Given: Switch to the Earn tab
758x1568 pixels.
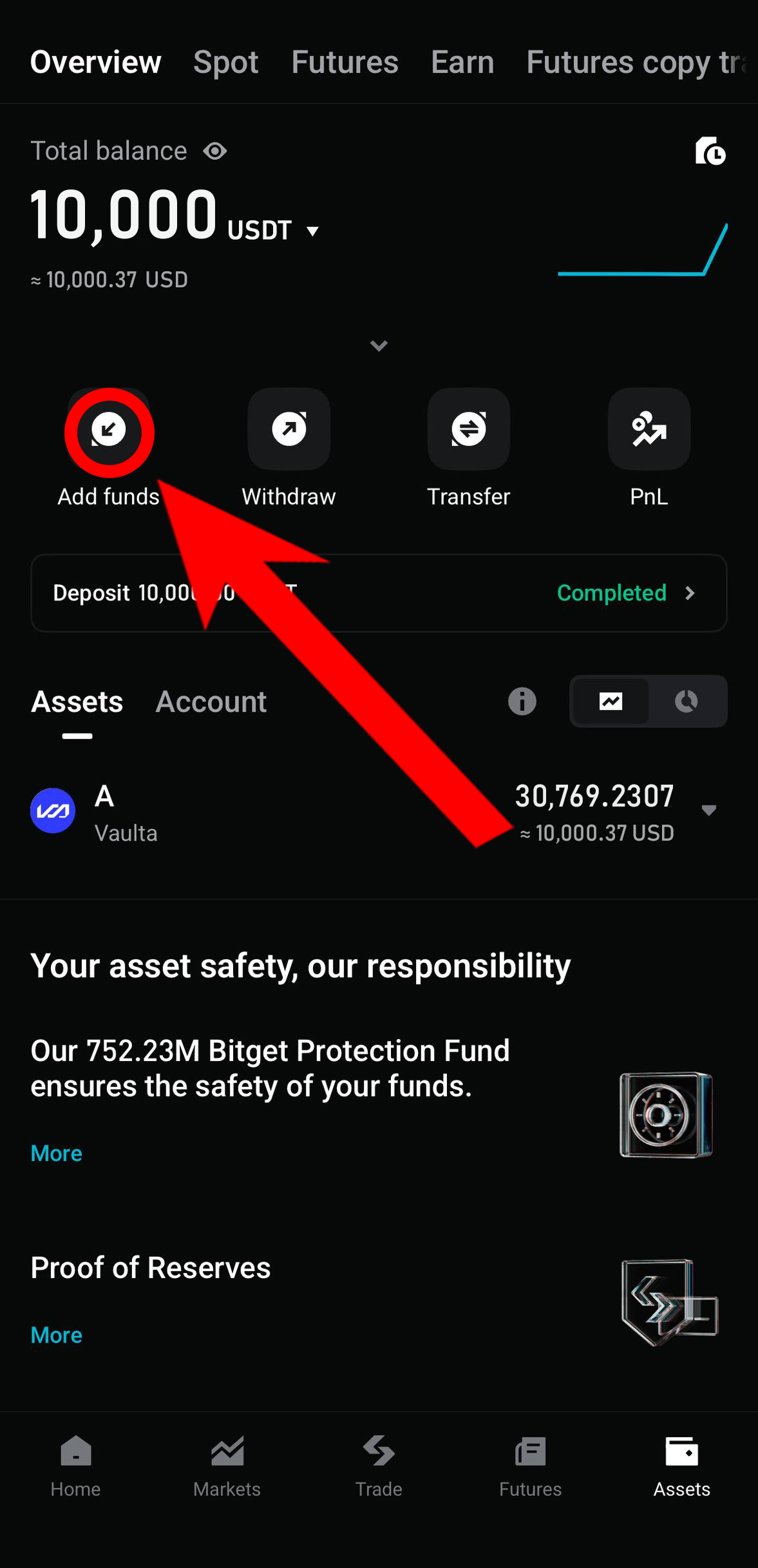Looking at the screenshot, I should (462, 62).
